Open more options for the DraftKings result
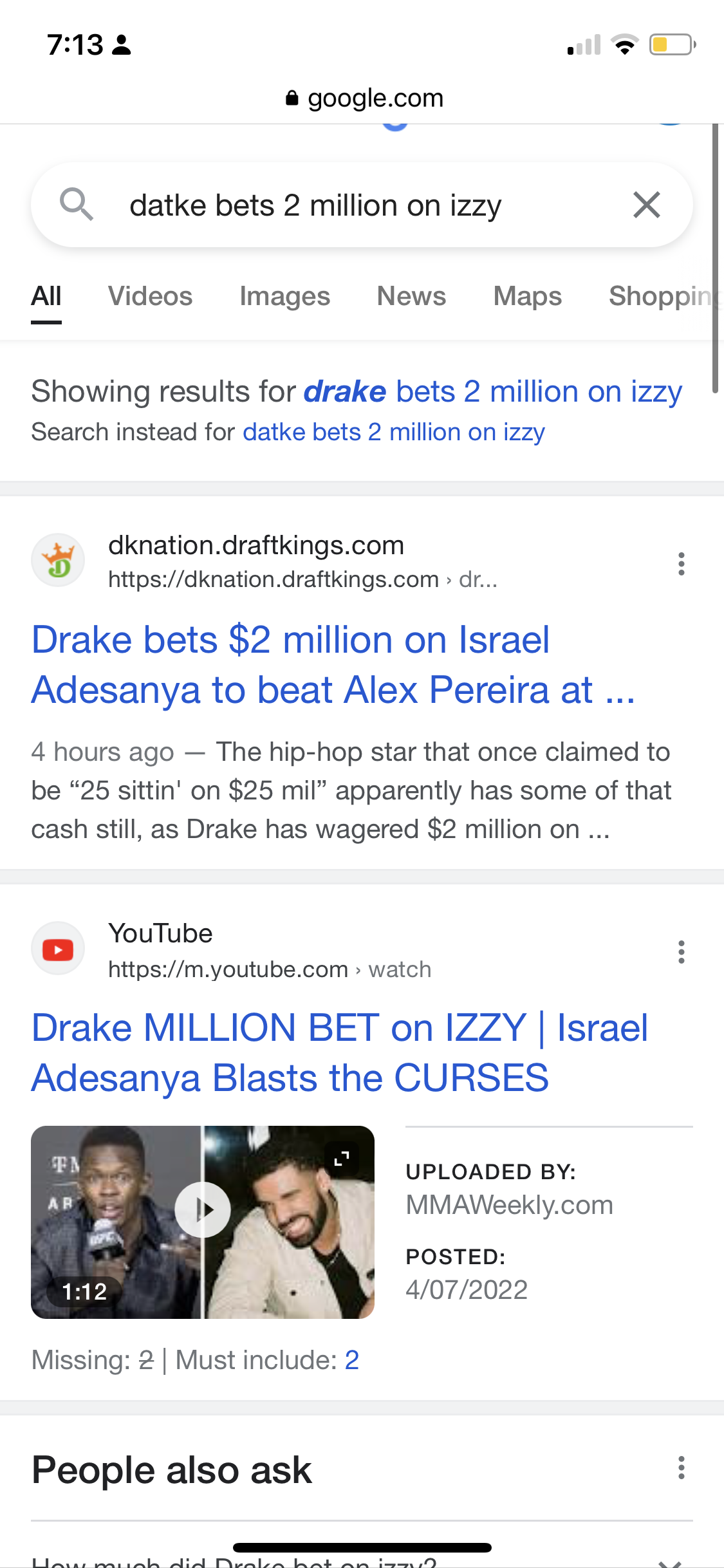 coord(681,564)
